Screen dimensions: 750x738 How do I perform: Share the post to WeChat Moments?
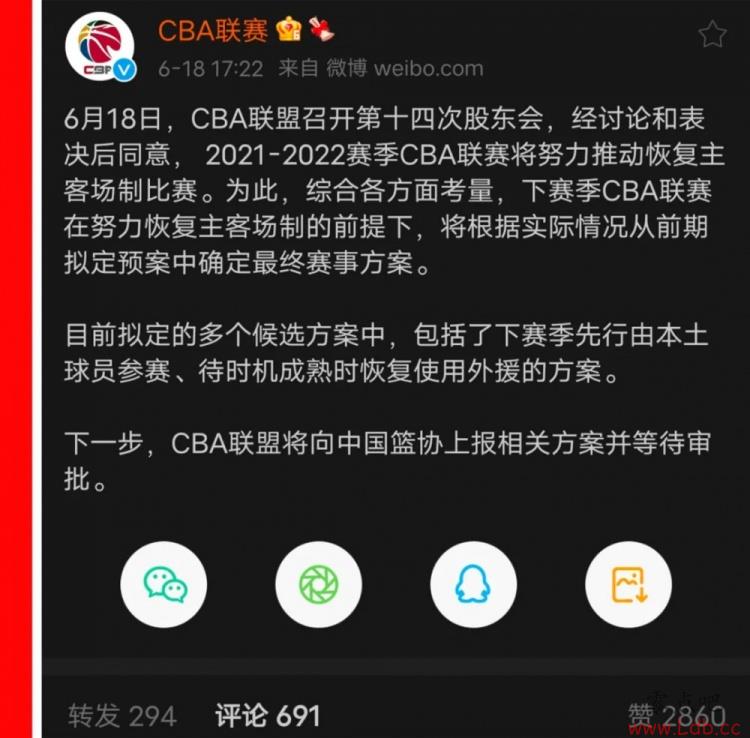[318, 584]
